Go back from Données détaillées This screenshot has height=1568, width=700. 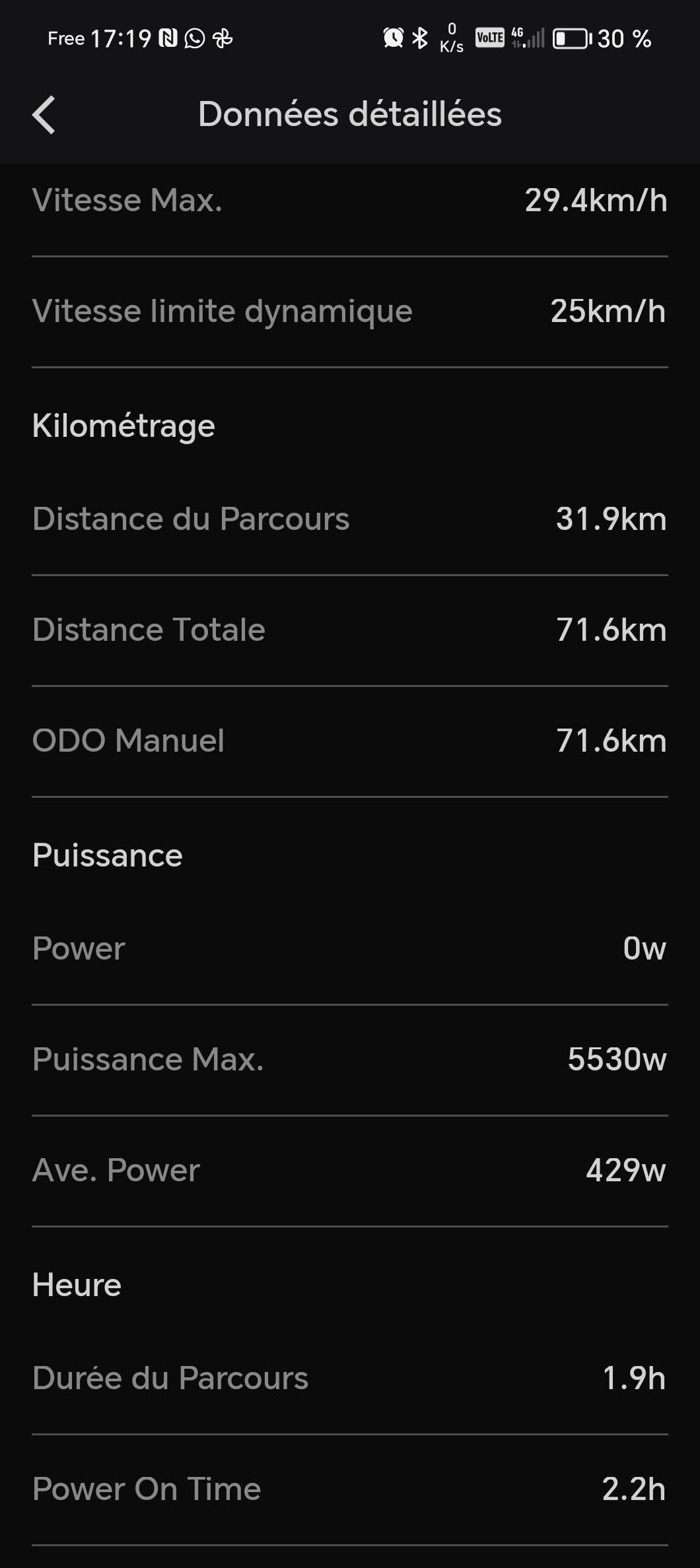44,115
